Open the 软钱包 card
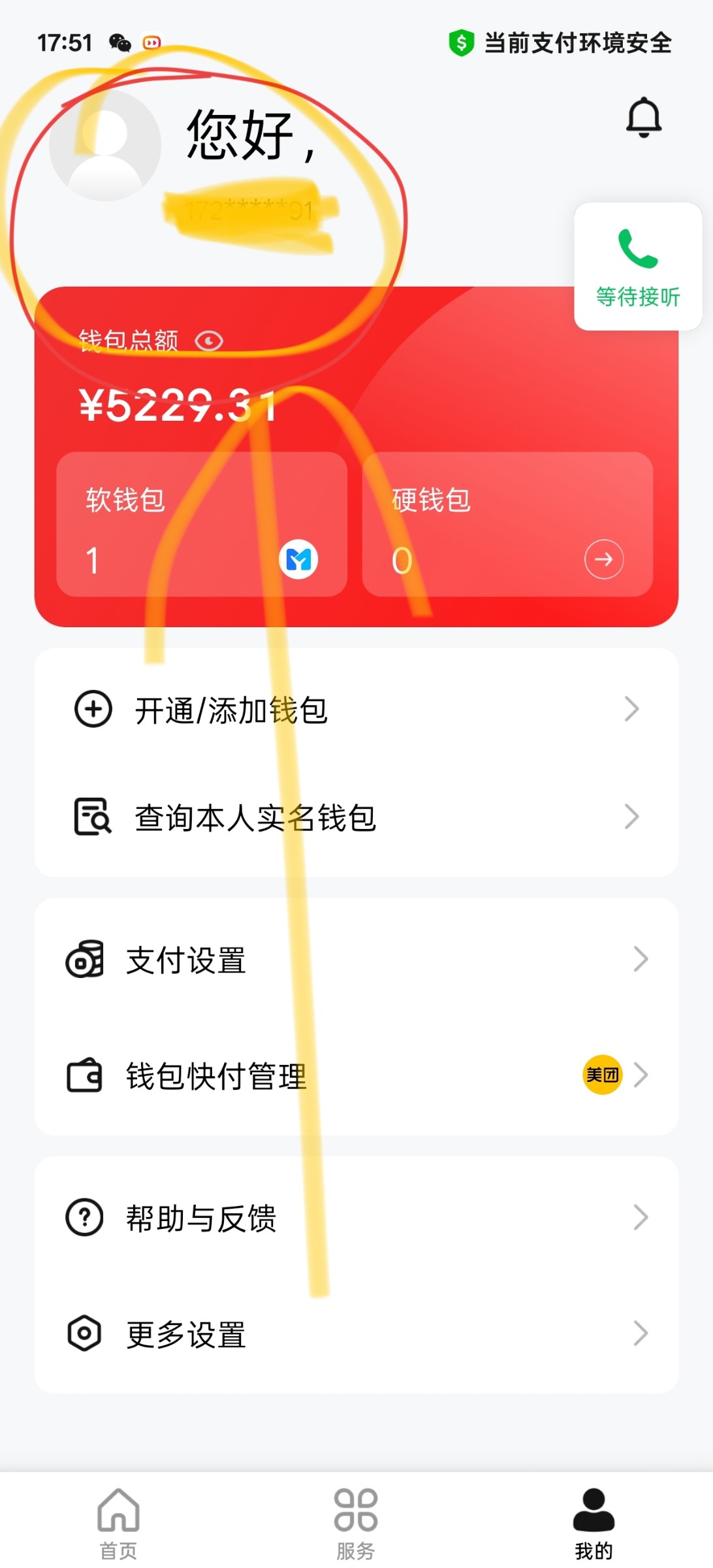 coord(201,524)
